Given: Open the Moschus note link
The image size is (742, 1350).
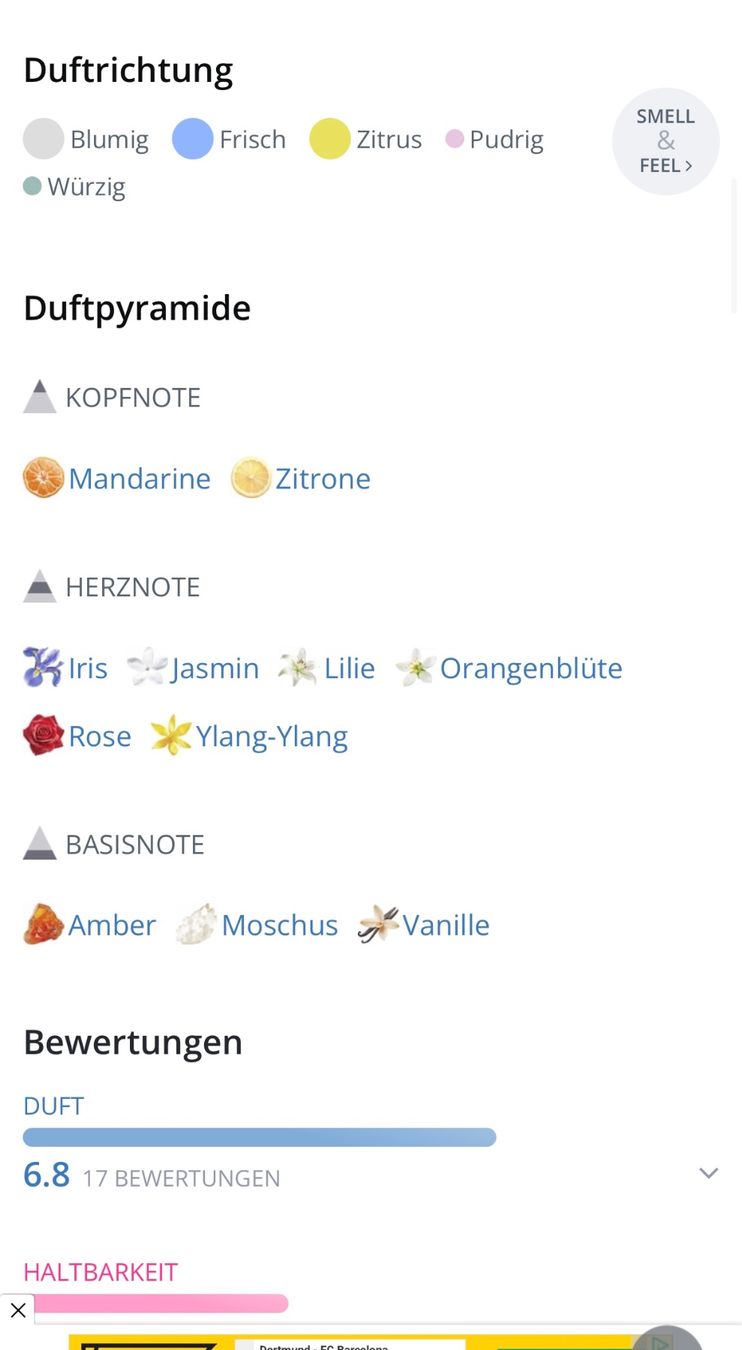Looking at the screenshot, I should point(257,924).
